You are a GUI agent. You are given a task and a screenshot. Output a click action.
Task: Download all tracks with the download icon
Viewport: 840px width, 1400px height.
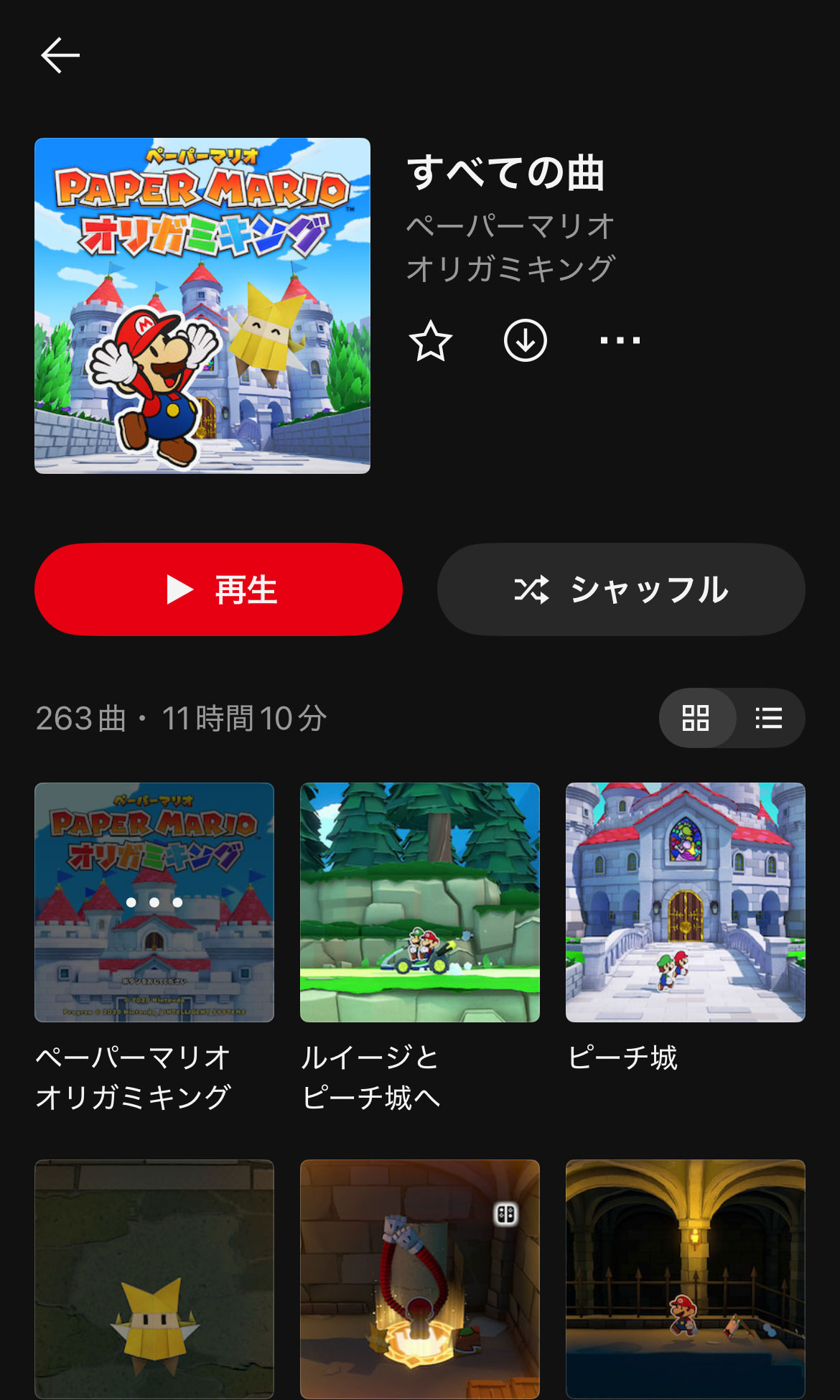[x=526, y=341]
